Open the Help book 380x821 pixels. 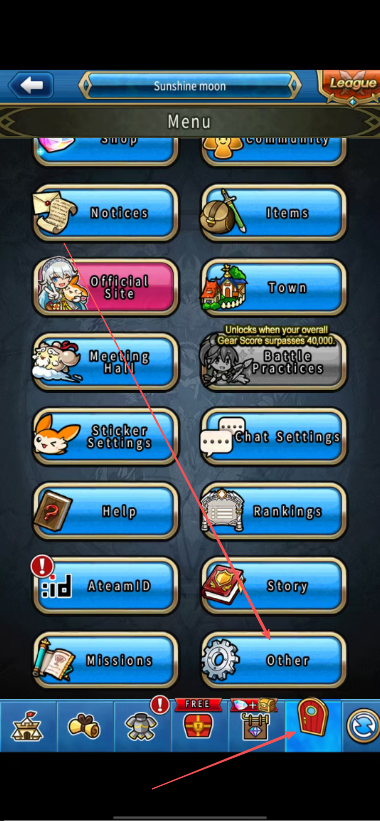click(x=106, y=511)
